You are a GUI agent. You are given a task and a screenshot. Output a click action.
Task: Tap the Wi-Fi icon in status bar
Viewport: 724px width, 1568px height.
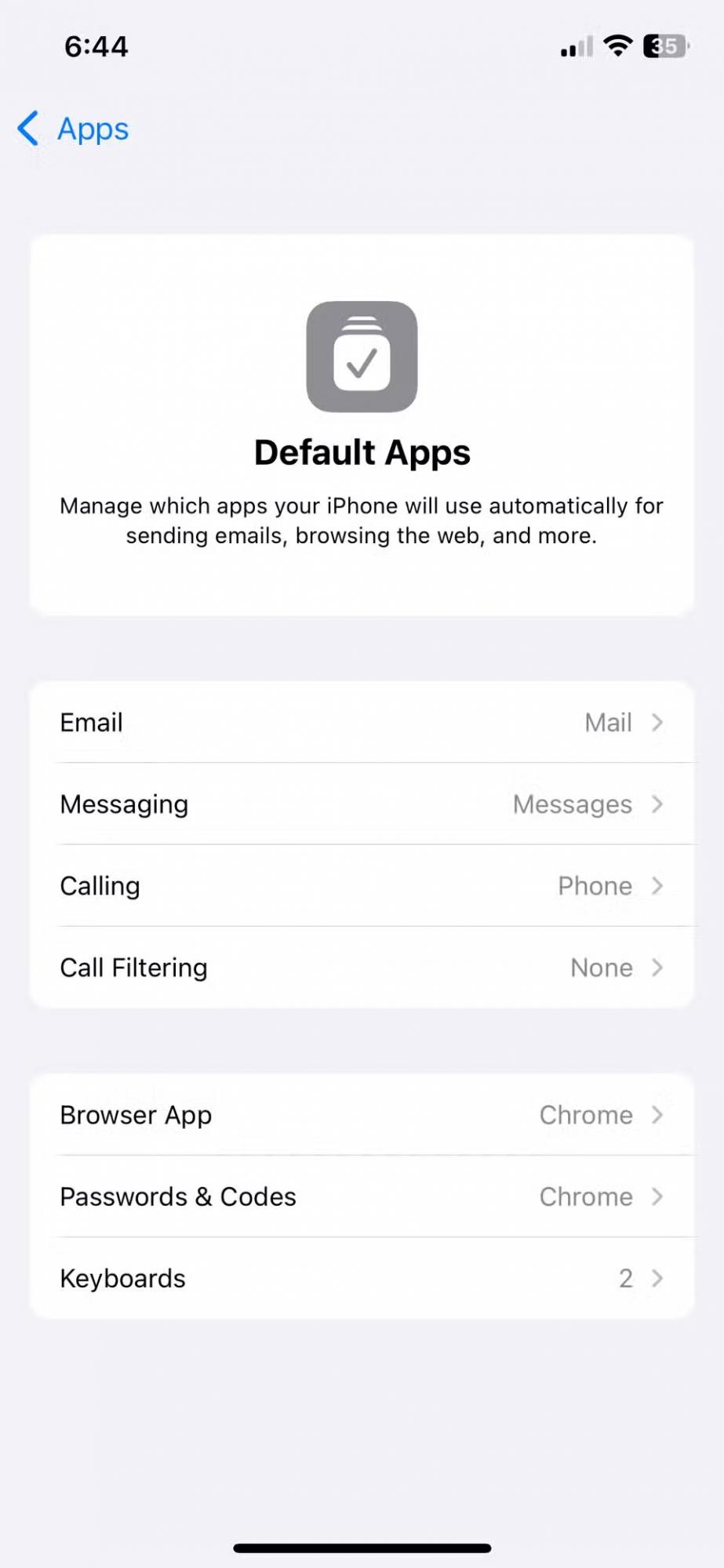click(617, 46)
